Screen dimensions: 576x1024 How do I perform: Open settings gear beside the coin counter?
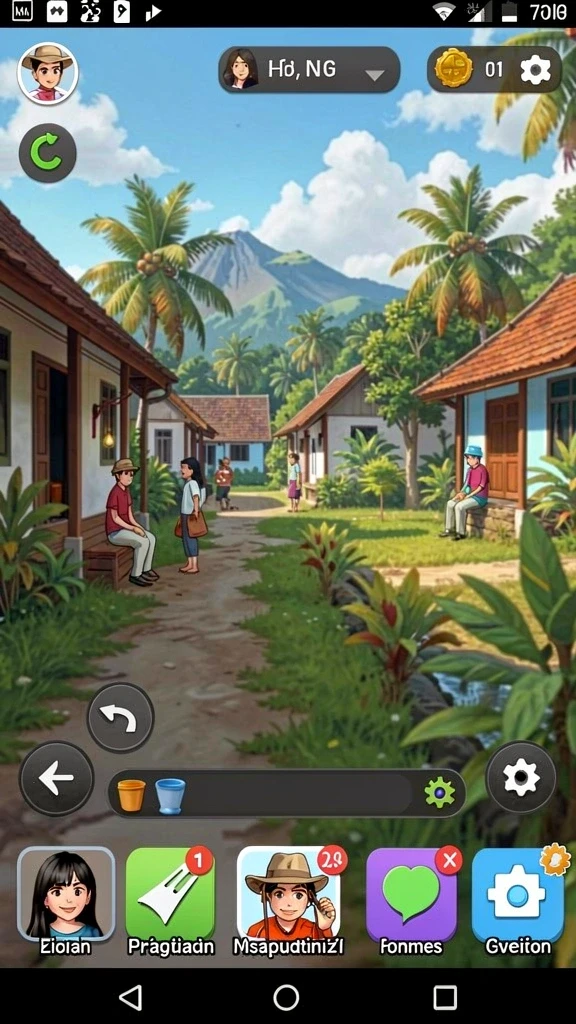(536, 69)
